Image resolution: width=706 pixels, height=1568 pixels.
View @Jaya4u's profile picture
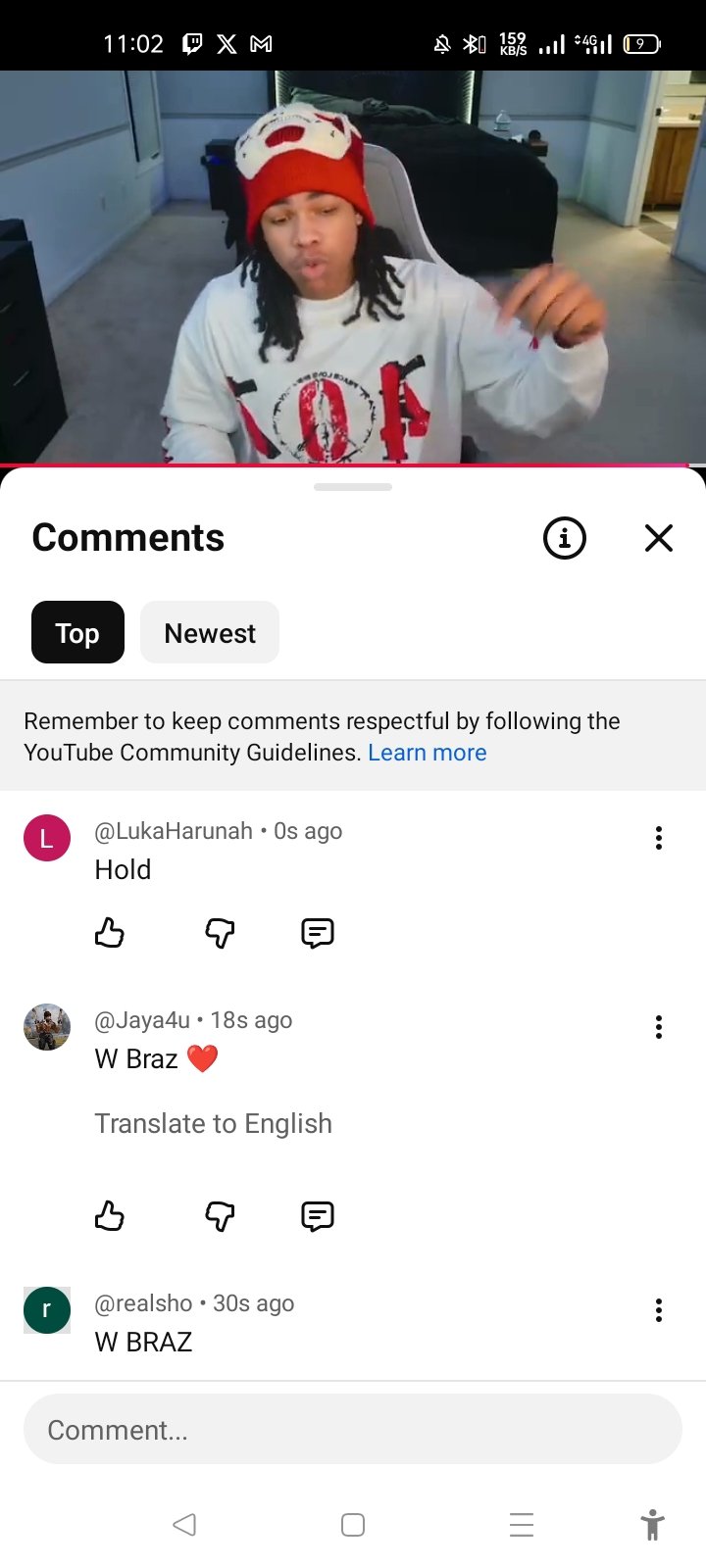[x=47, y=1027]
